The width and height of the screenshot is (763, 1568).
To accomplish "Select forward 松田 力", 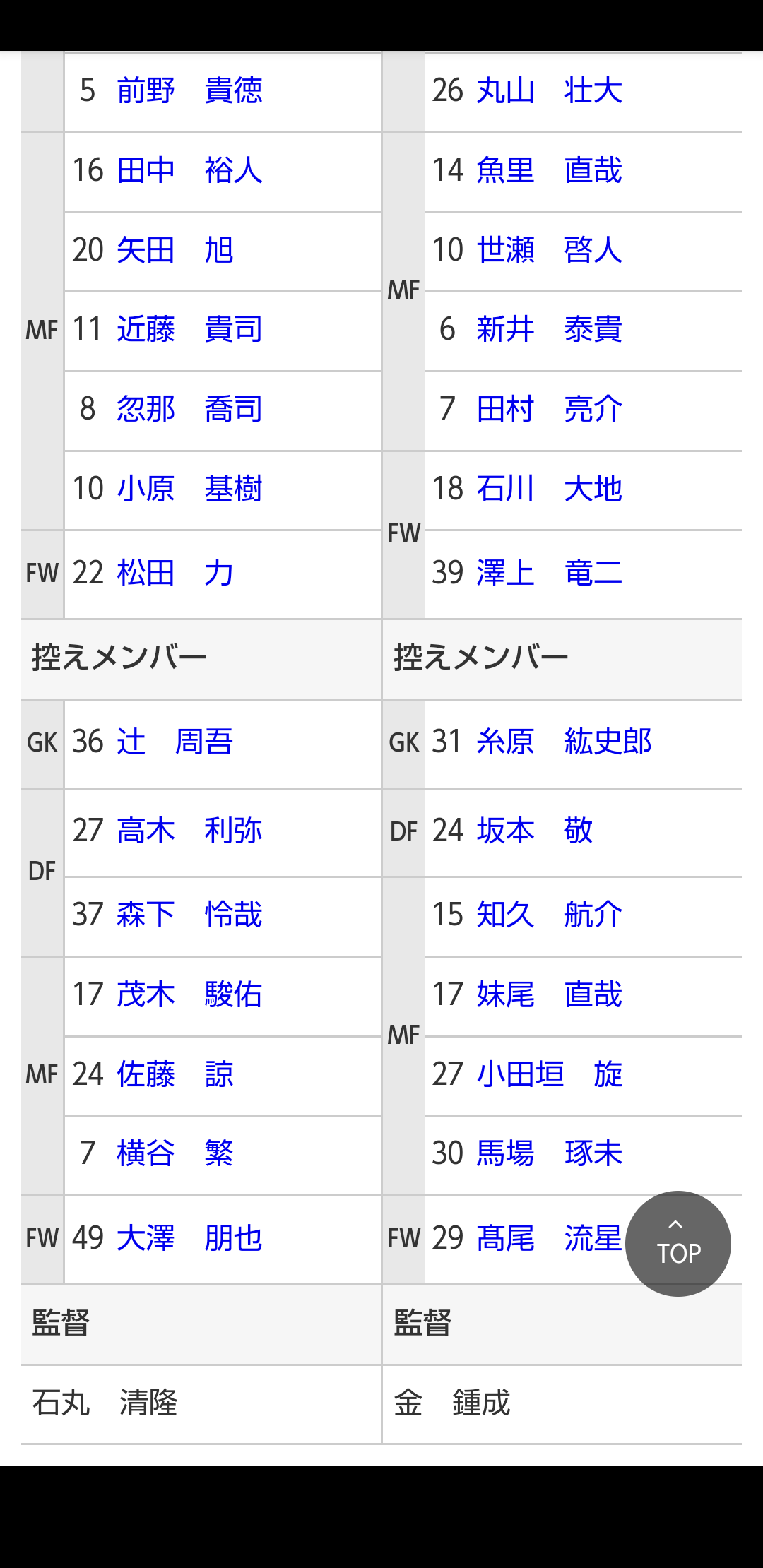I will pyautogui.click(x=175, y=573).
